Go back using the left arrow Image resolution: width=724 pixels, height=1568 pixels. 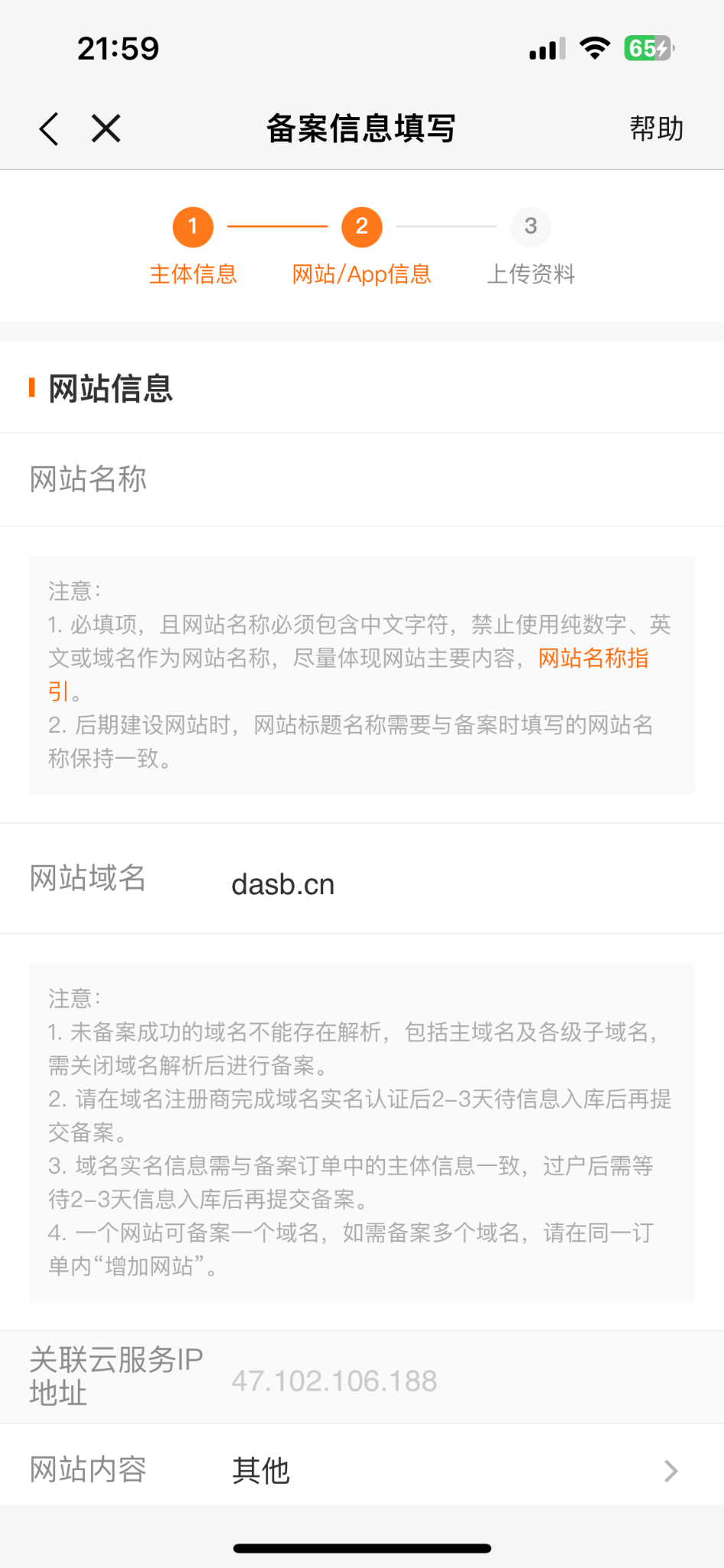coord(49,129)
